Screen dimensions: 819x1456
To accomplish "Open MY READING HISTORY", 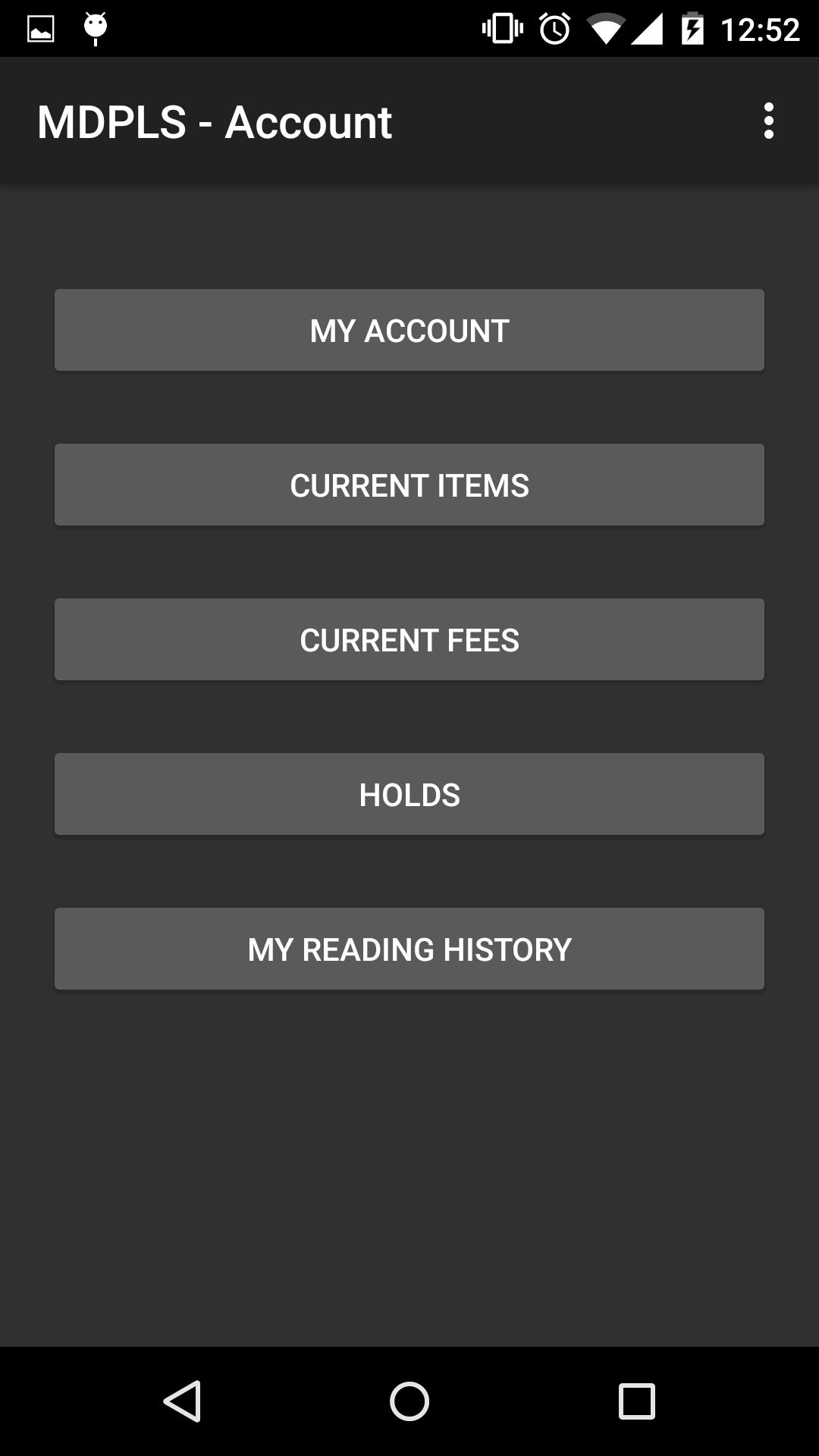I will coord(409,949).
